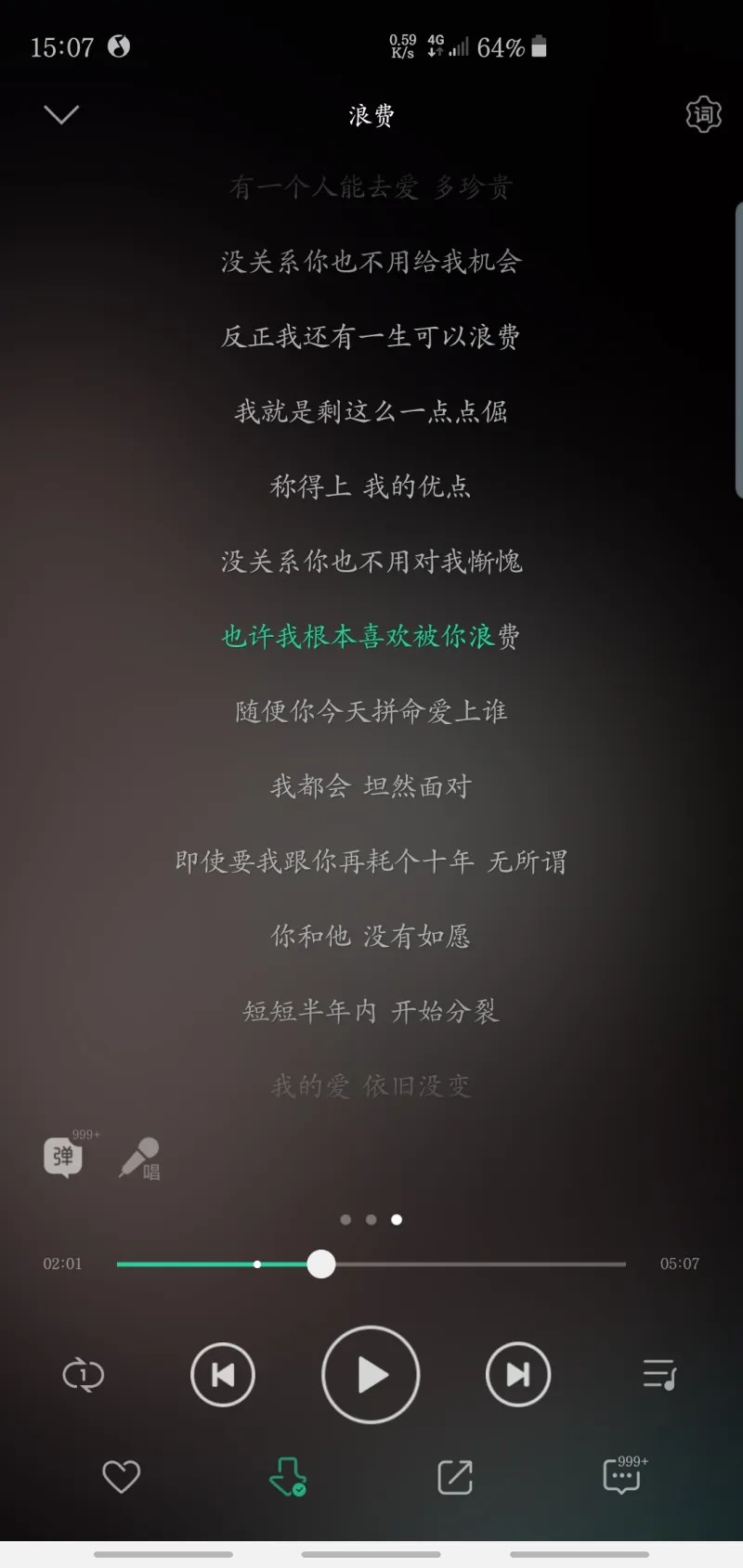Open the play queue list
Viewport: 743px width, 1568px height.
tap(659, 1375)
